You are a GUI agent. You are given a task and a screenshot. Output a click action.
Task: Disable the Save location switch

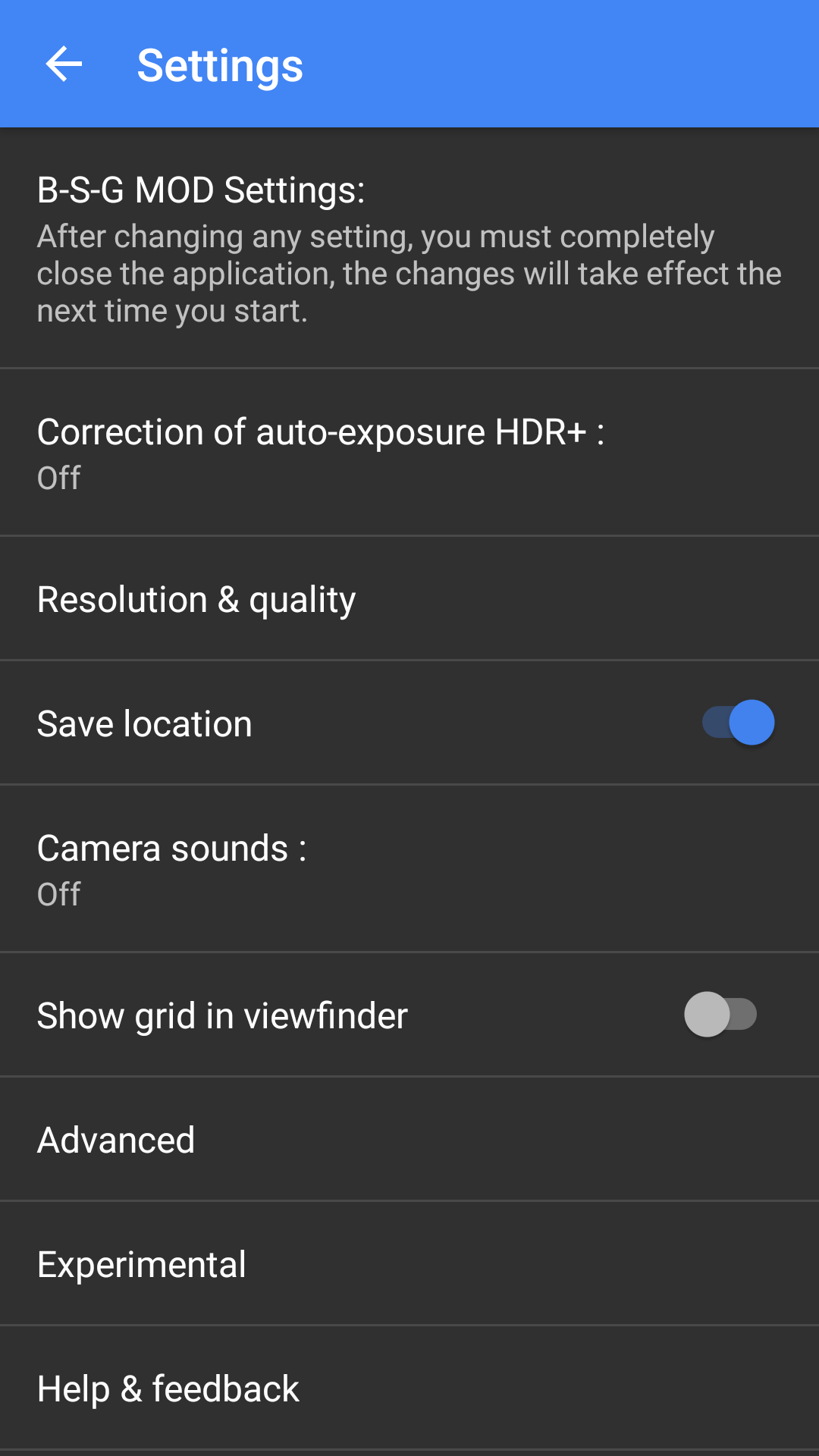tap(738, 723)
